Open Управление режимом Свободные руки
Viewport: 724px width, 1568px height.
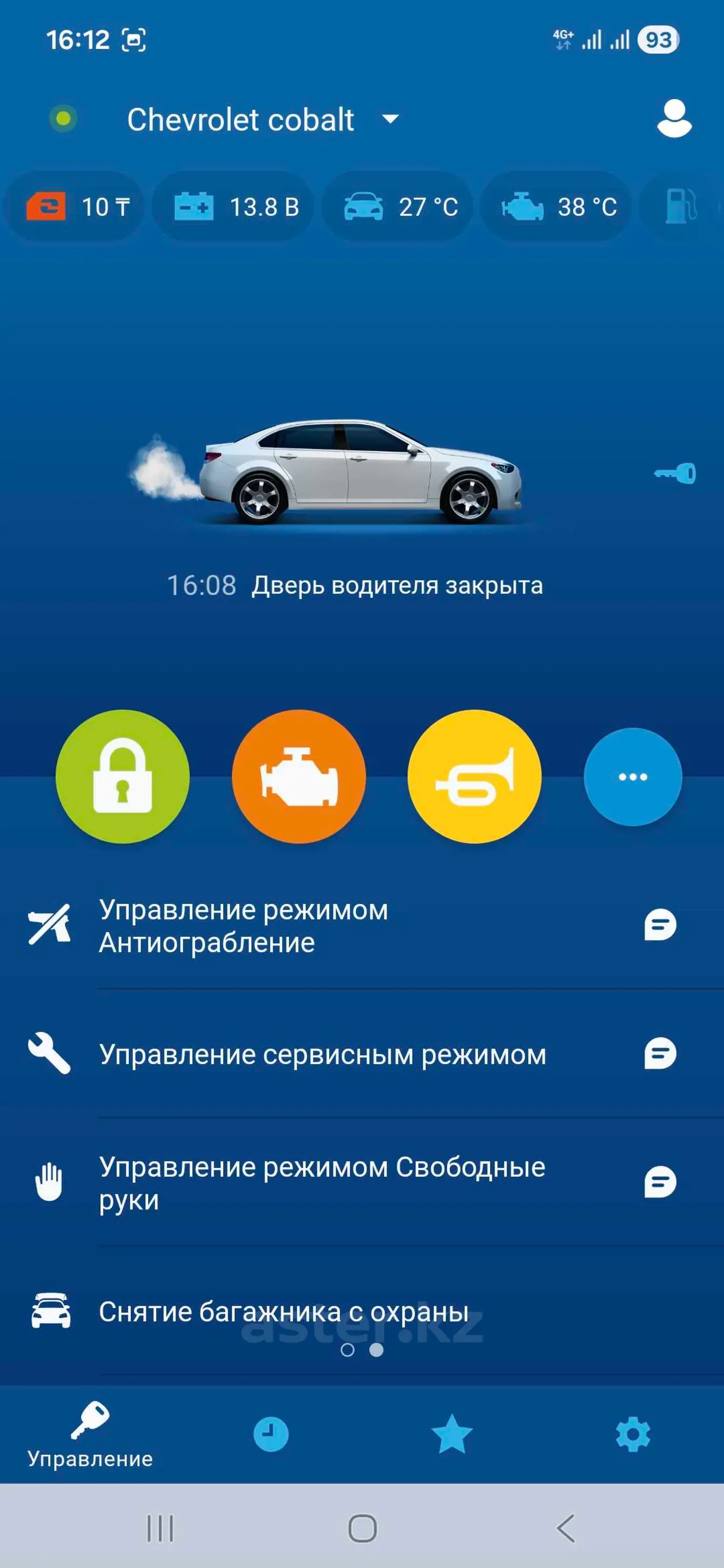click(x=323, y=1182)
